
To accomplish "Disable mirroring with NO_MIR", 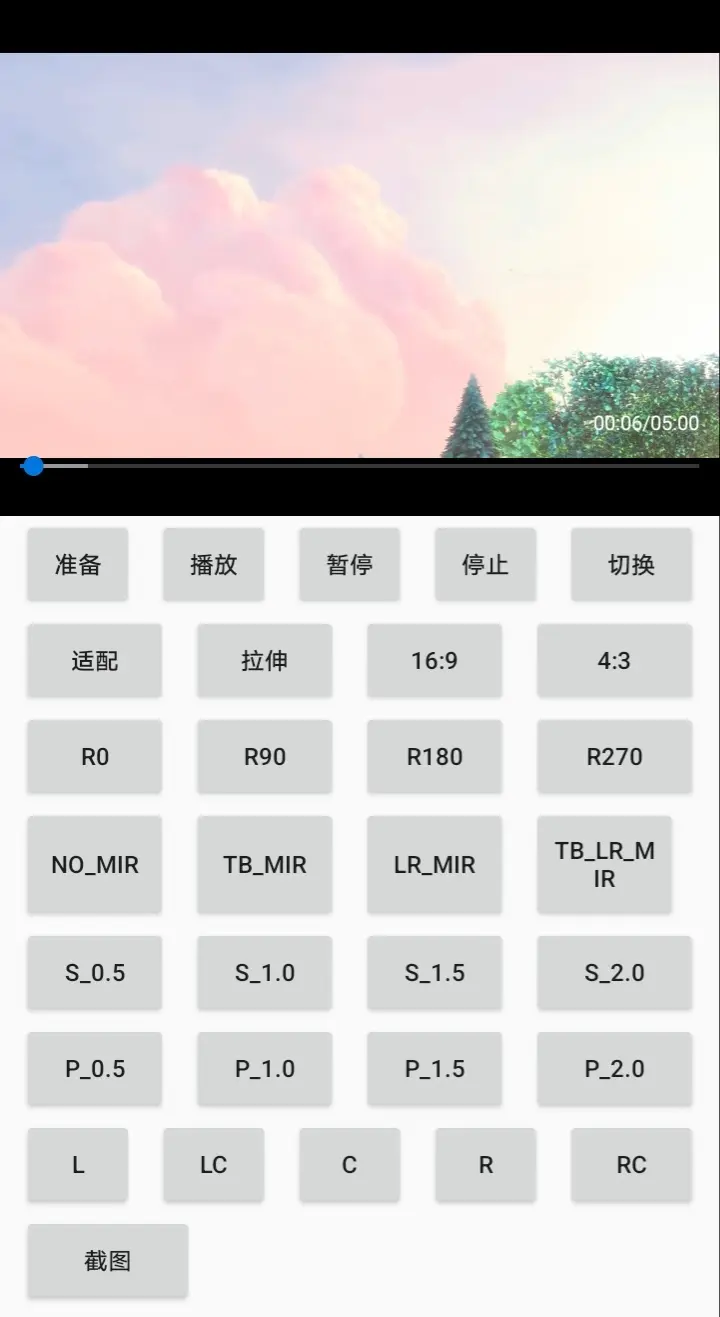I will coord(94,864).
